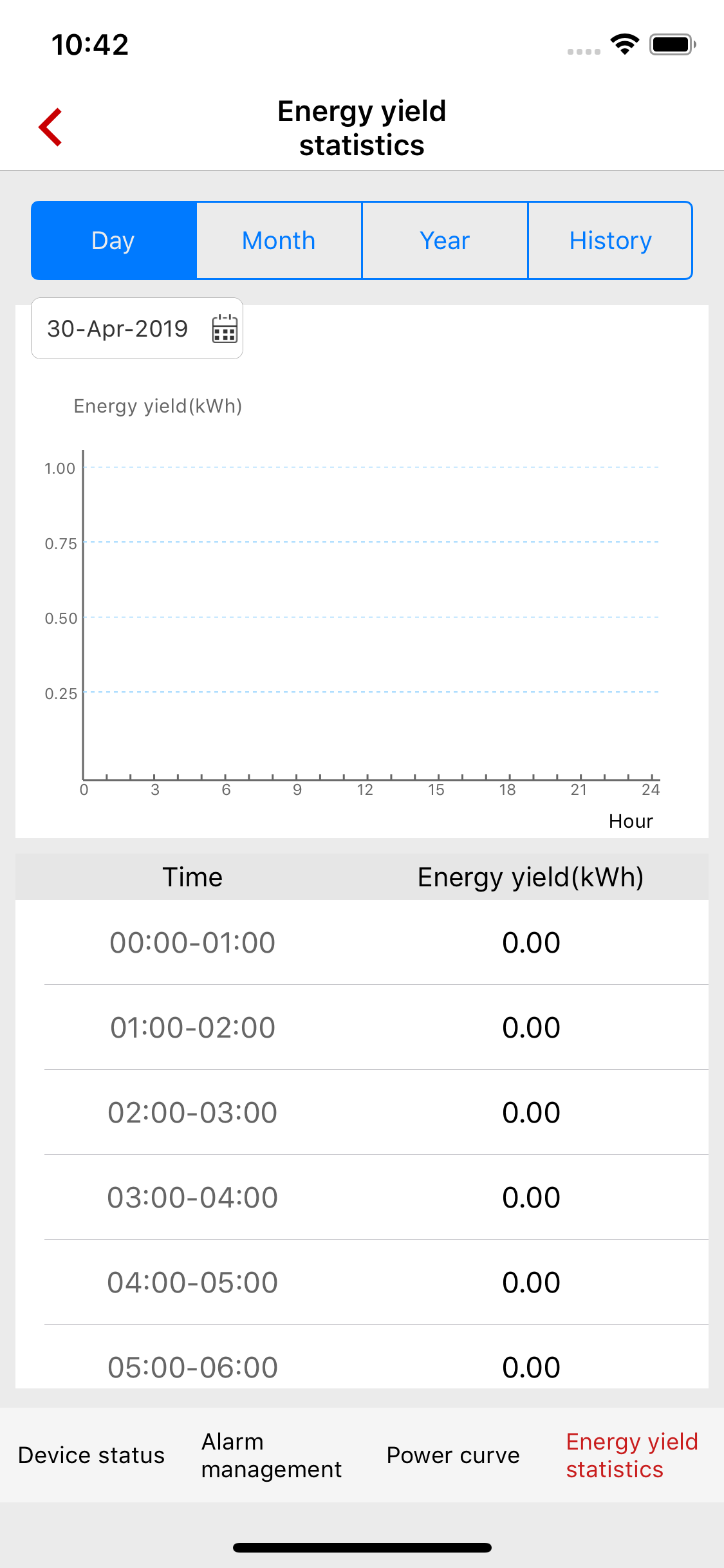The image size is (724, 1568).
Task: Switch to Power curve view
Action: (452, 1455)
